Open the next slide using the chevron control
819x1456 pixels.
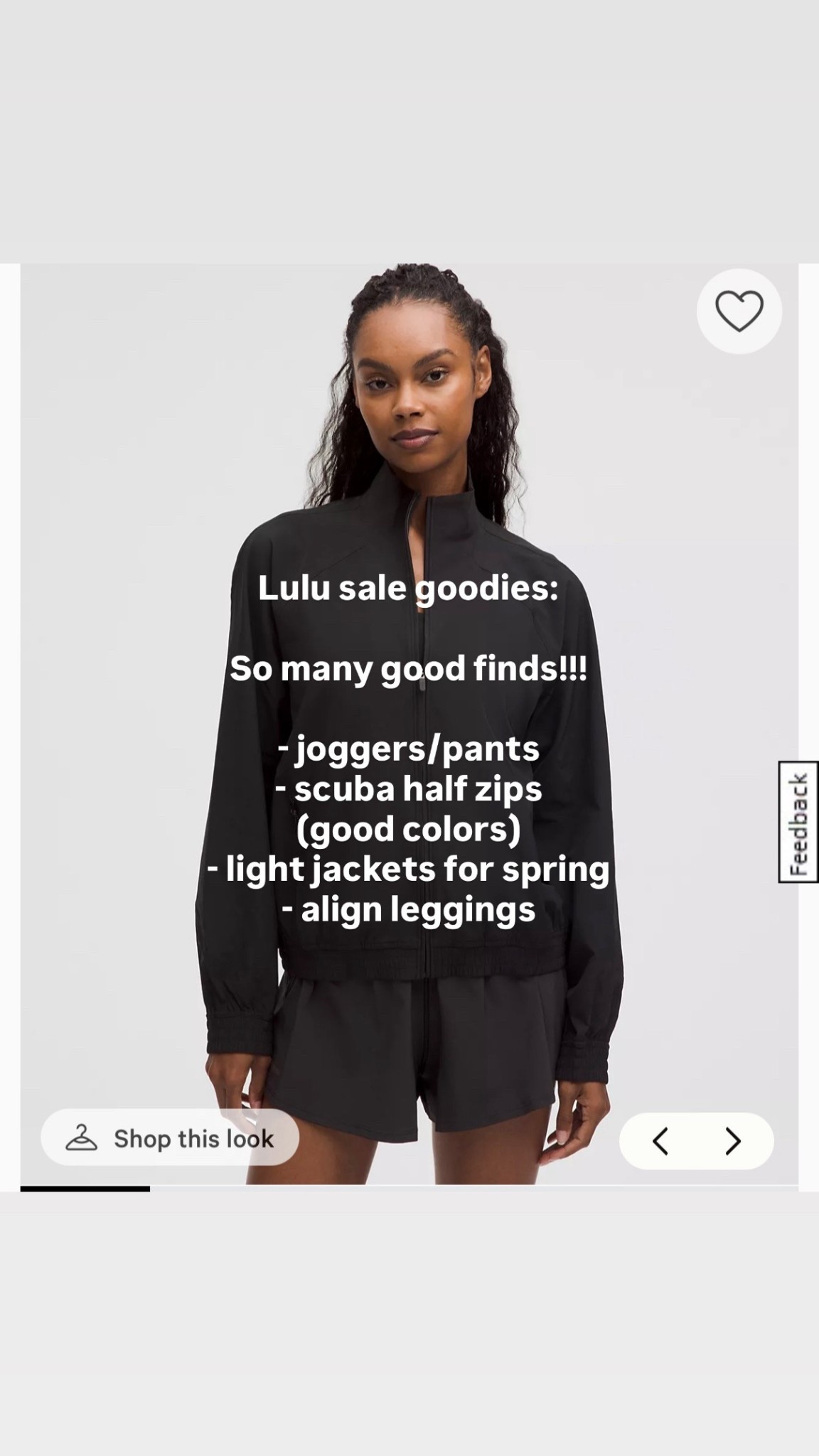732,1140
